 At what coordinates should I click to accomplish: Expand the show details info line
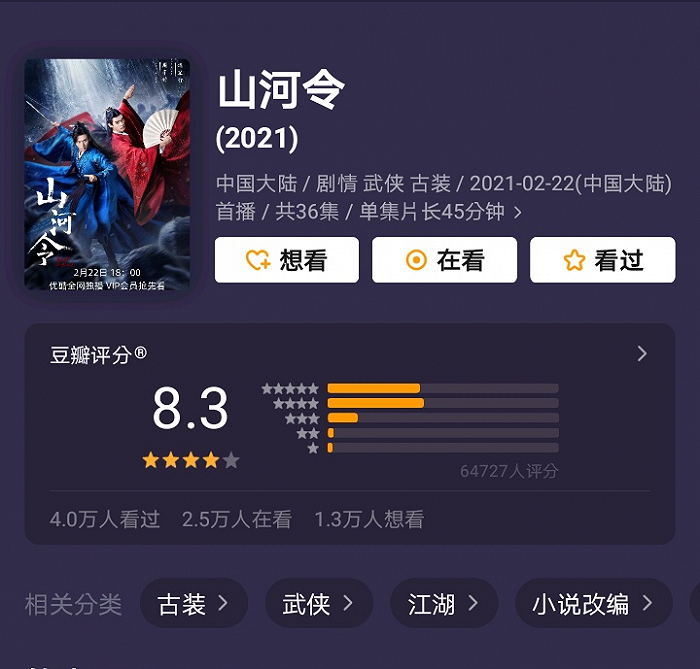(x=517, y=212)
